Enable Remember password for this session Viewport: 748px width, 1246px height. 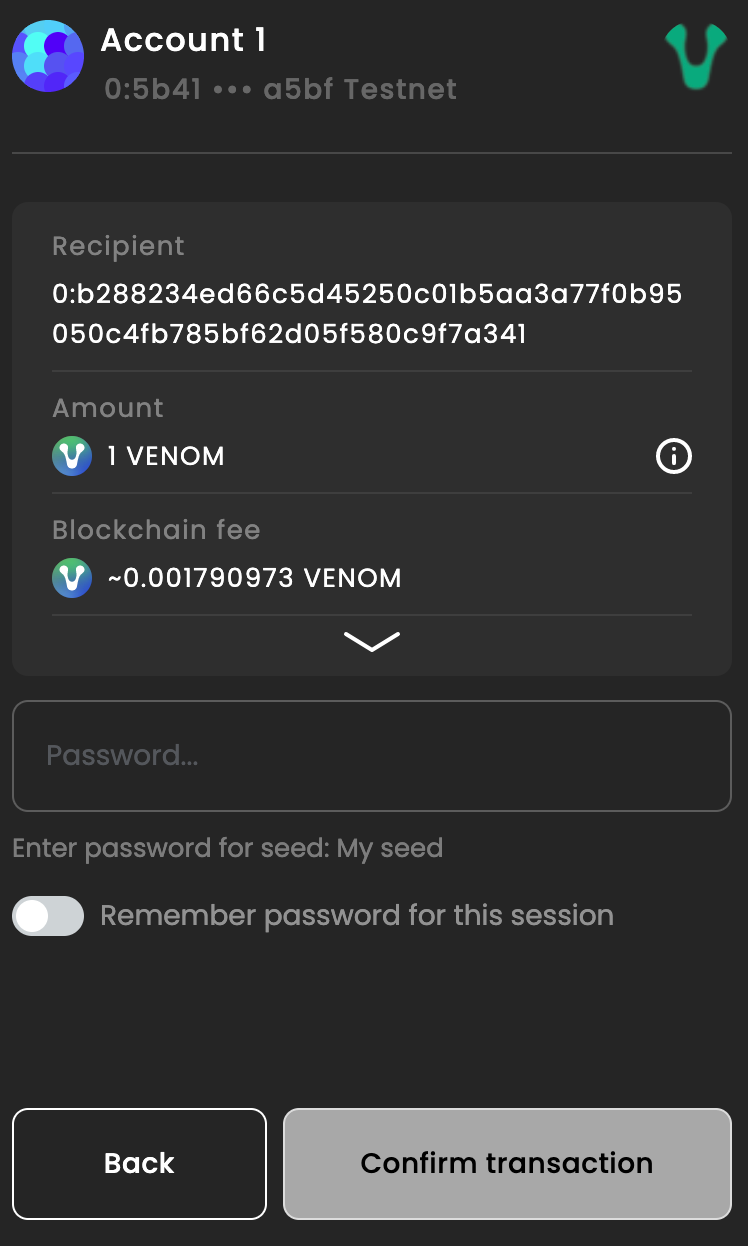coord(48,916)
